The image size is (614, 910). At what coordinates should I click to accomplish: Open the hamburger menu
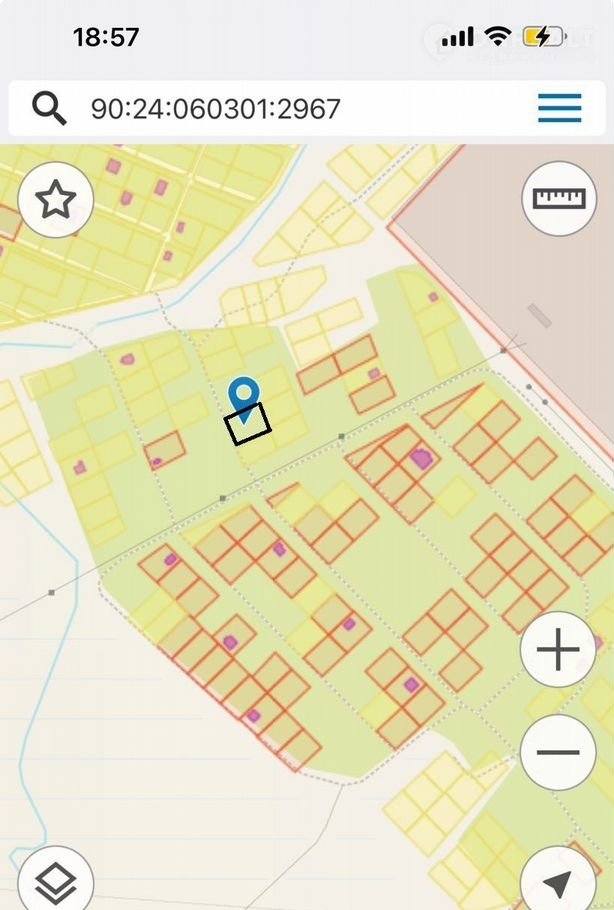pos(559,108)
